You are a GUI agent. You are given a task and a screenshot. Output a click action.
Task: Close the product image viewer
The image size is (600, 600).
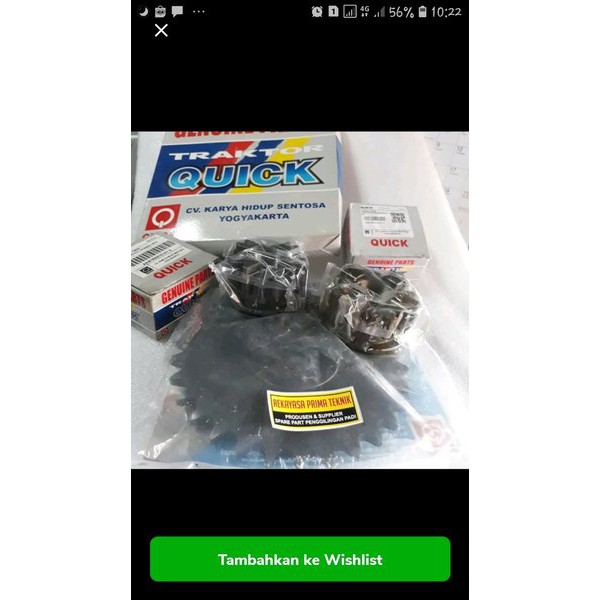click(x=161, y=31)
